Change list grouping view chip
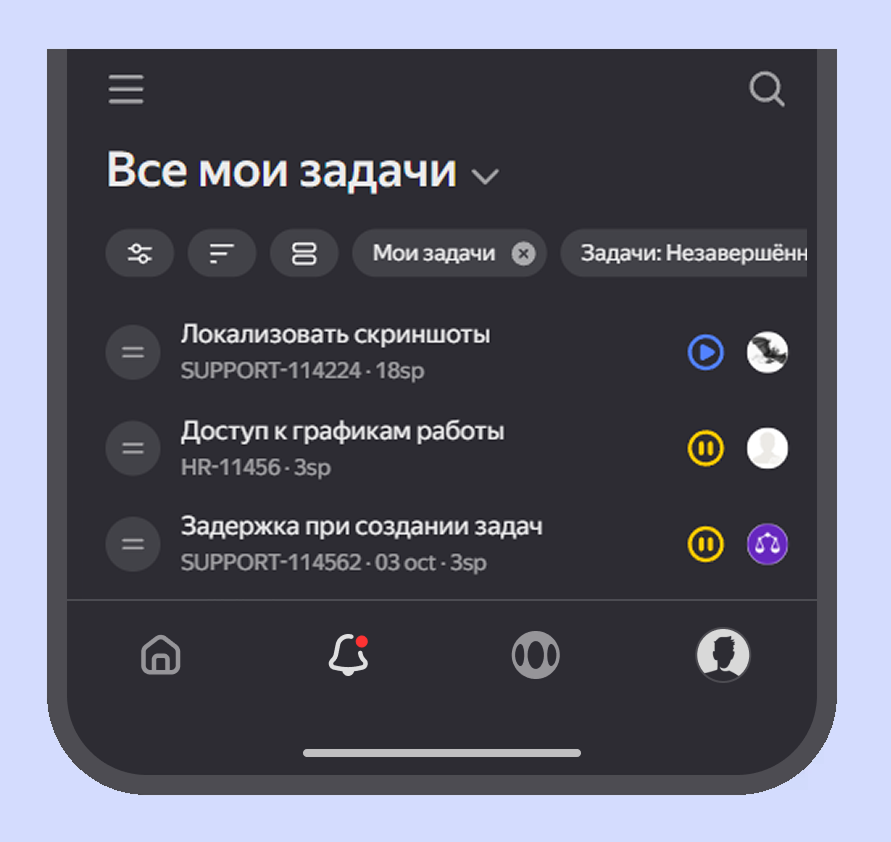 [x=304, y=254]
